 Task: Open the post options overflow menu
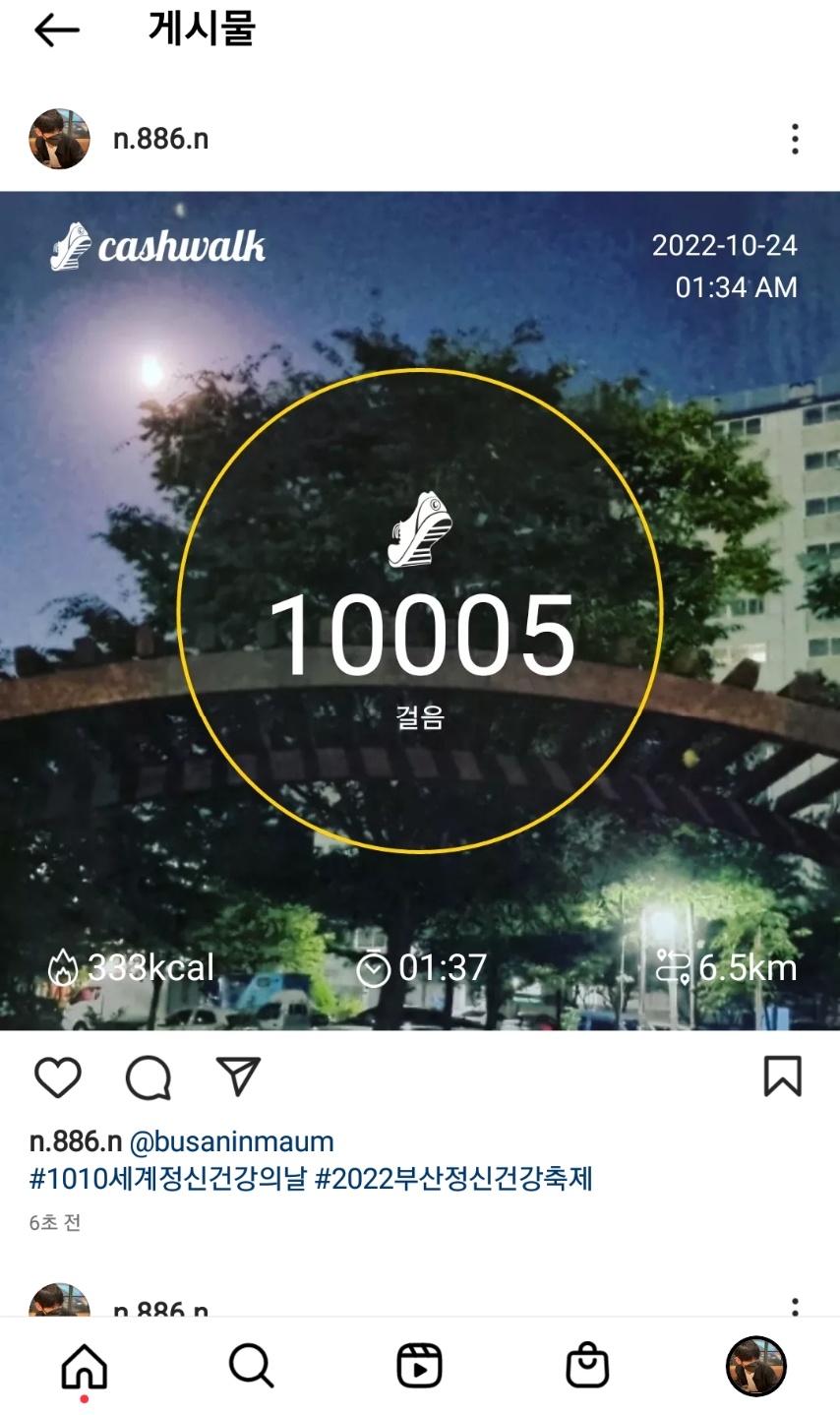(795, 139)
